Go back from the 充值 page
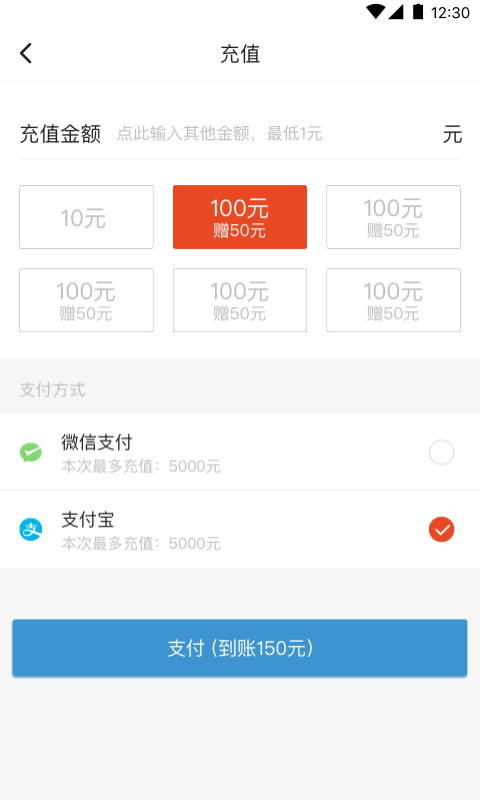This screenshot has height=800, width=480. tap(26, 53)
